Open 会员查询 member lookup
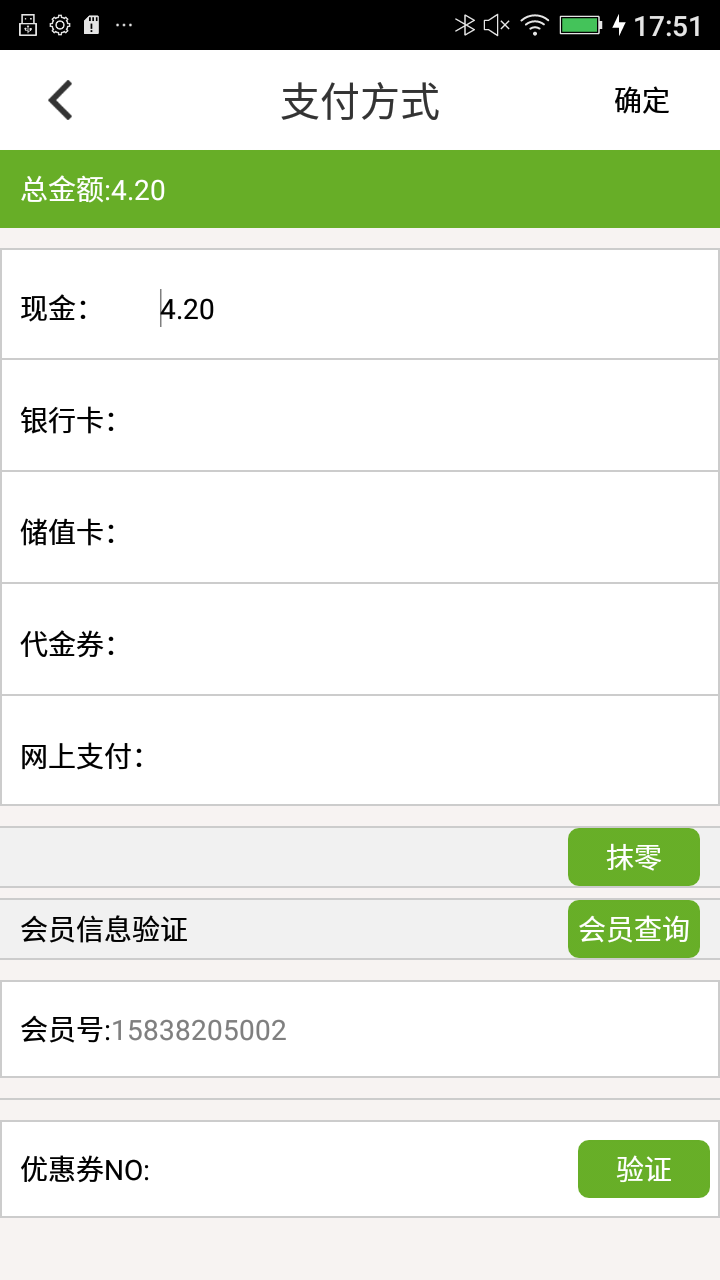 point(634,929)
